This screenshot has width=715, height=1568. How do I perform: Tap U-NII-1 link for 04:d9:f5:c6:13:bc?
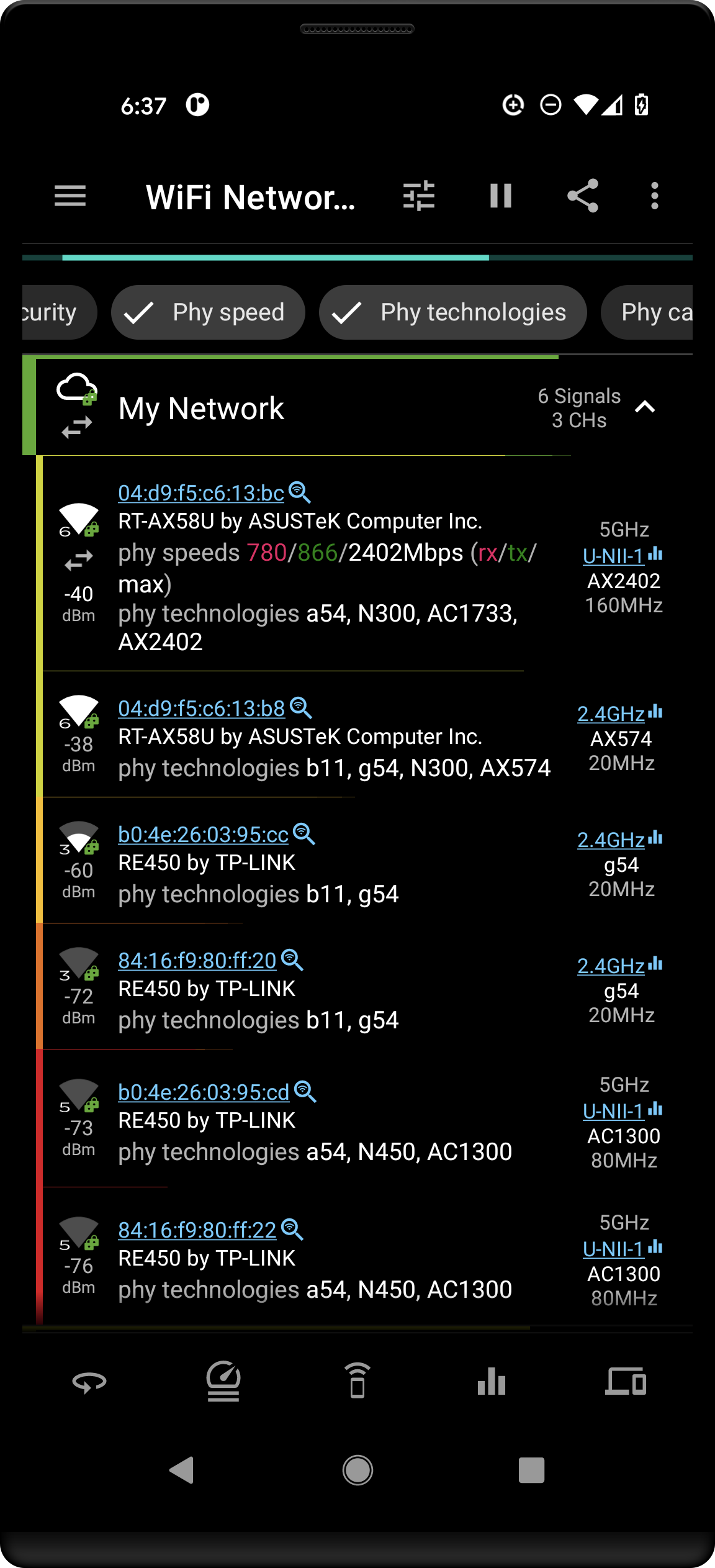pyautogui.click(x=613, y=556)
